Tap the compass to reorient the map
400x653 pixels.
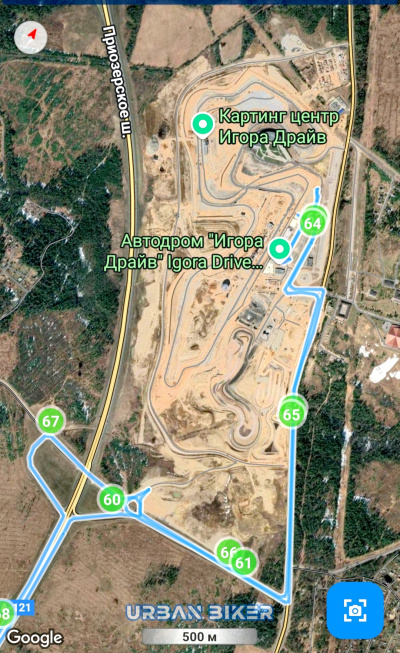point(31,37)
